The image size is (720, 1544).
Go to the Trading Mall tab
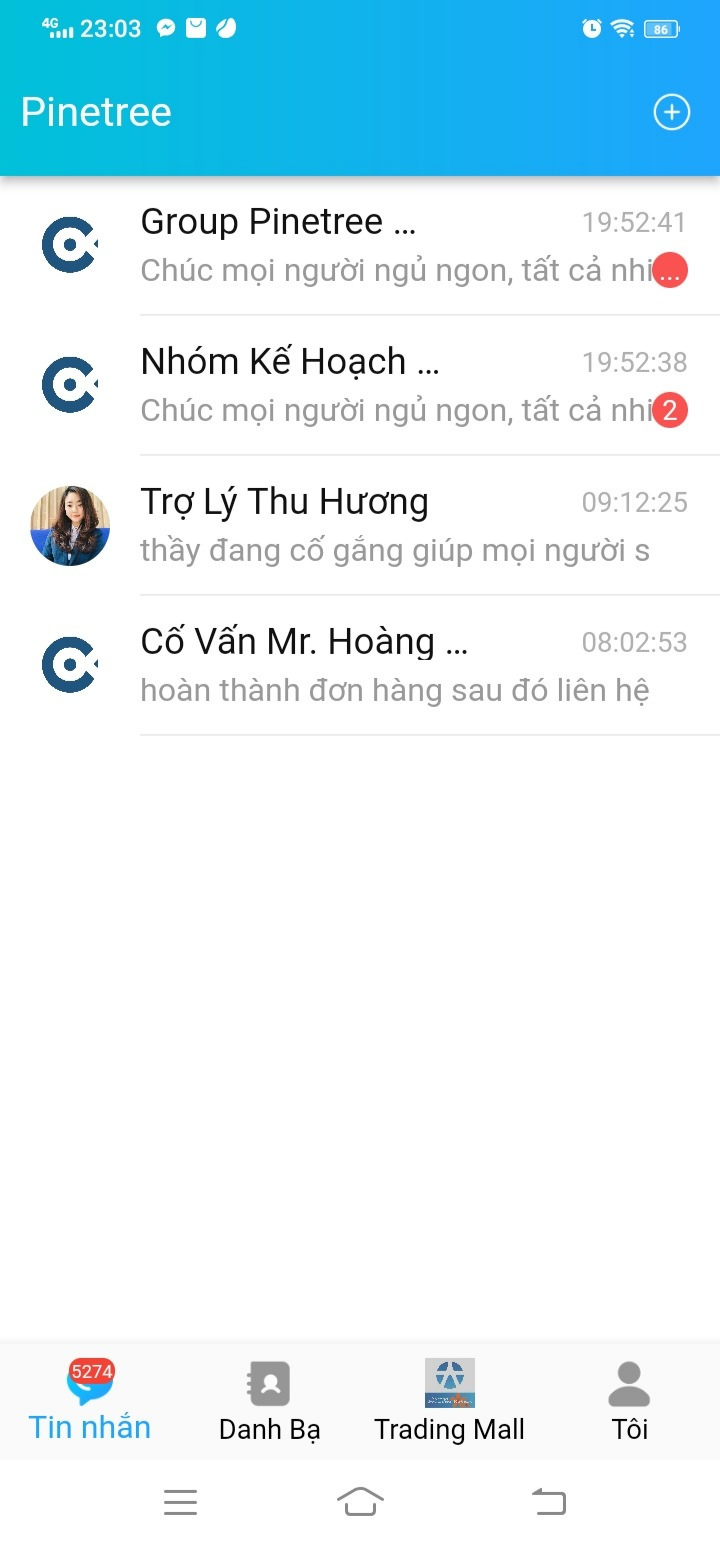point(449,1402)
